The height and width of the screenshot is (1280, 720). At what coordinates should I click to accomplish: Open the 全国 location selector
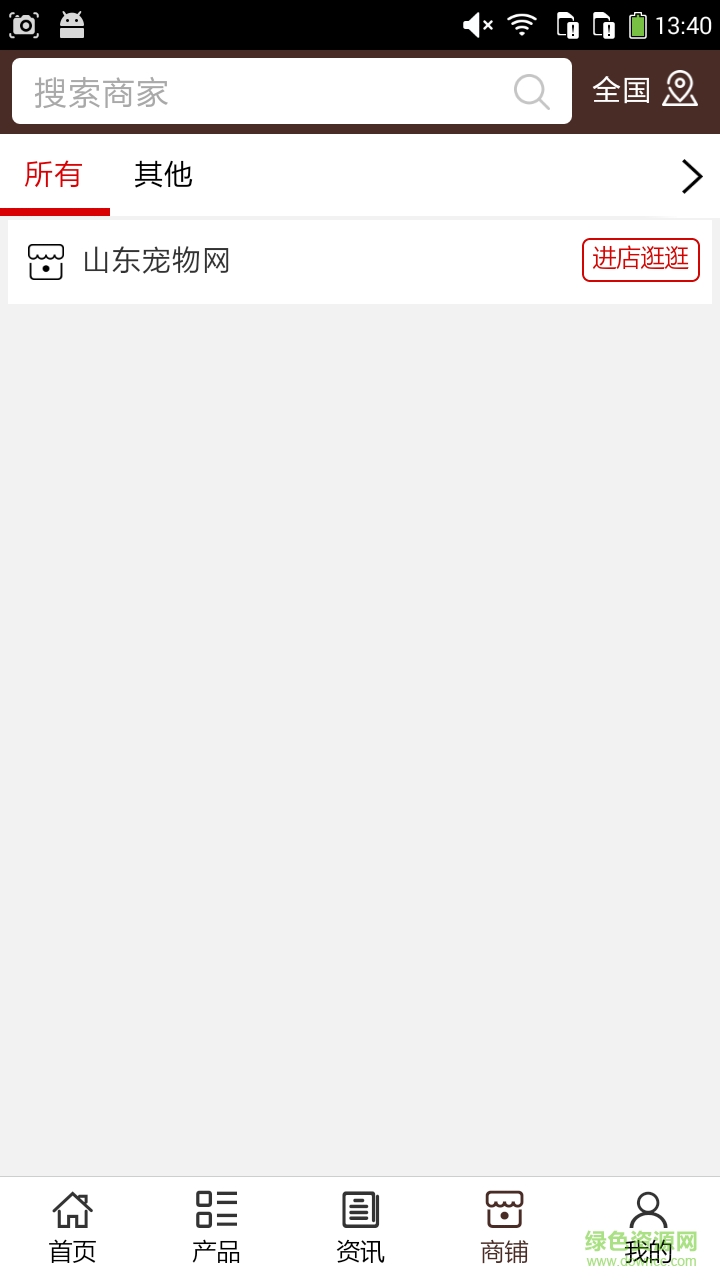(x=645, y=90)
